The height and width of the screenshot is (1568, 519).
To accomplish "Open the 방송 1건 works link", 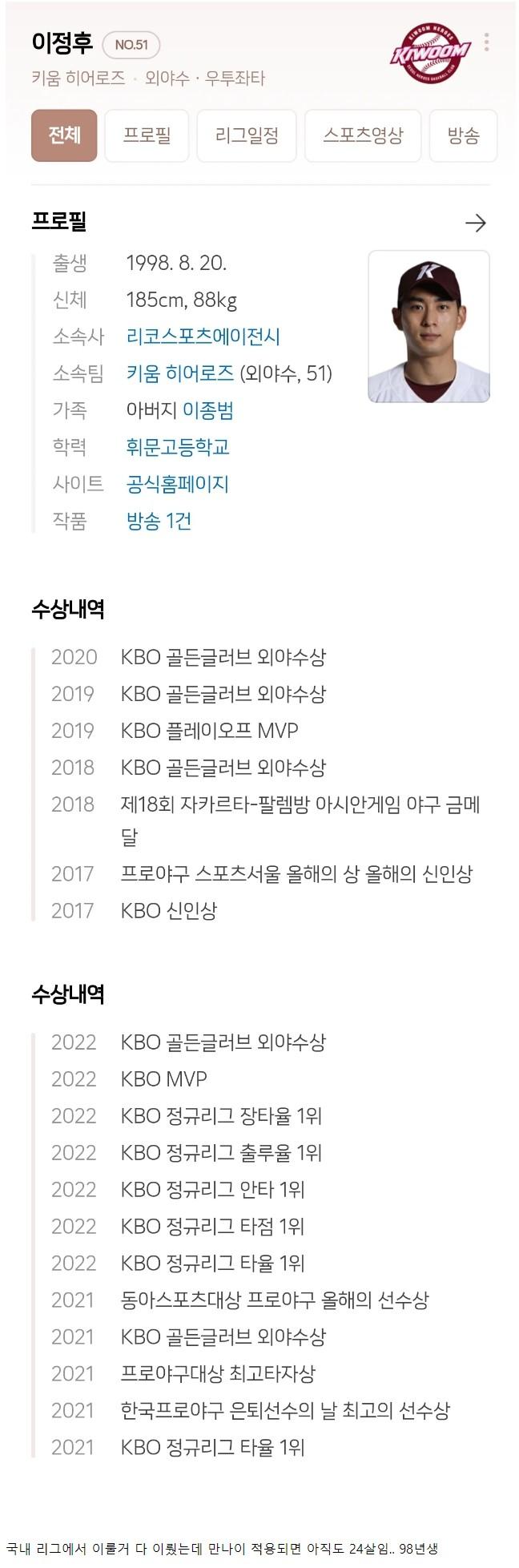I will click(x=159, y=521).
